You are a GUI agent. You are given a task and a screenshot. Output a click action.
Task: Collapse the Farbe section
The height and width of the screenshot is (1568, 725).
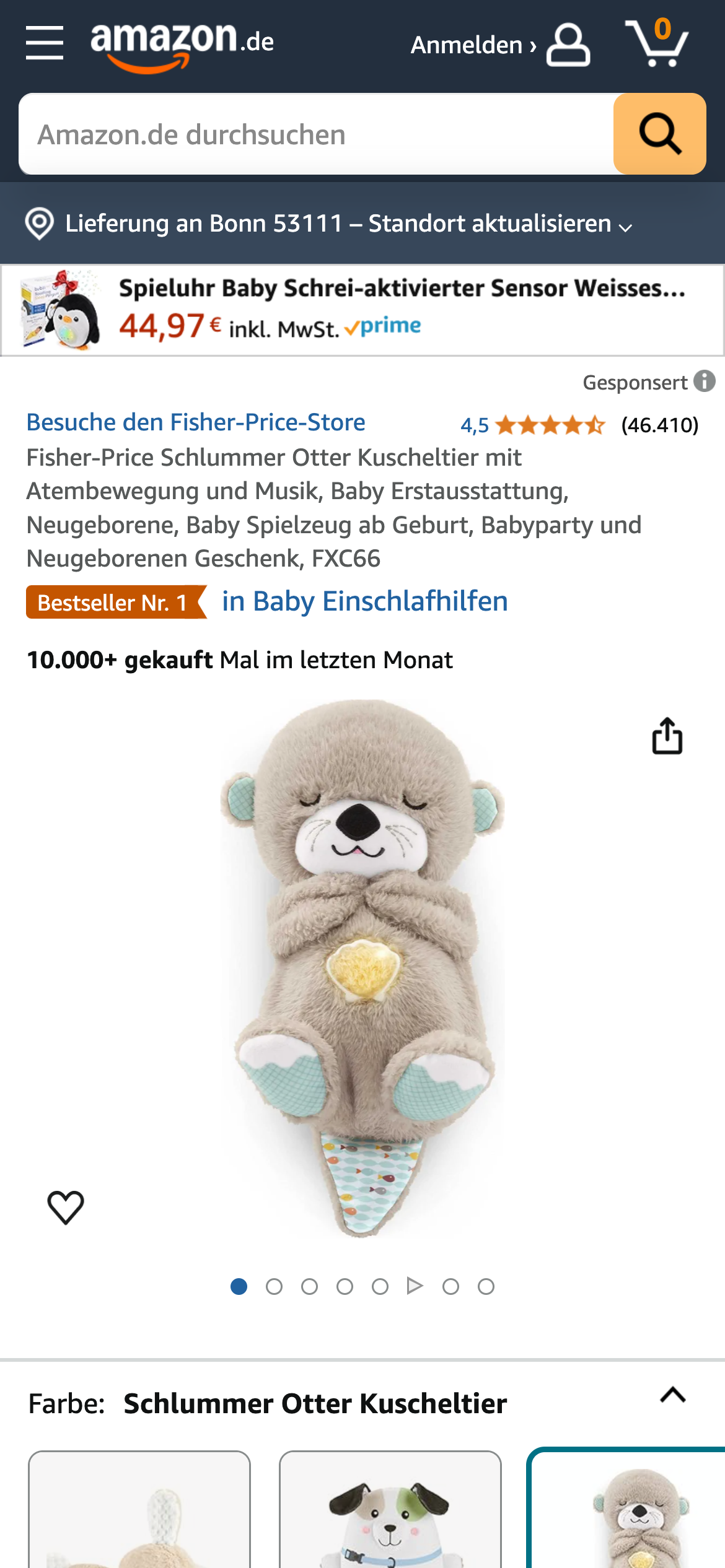672,1395
